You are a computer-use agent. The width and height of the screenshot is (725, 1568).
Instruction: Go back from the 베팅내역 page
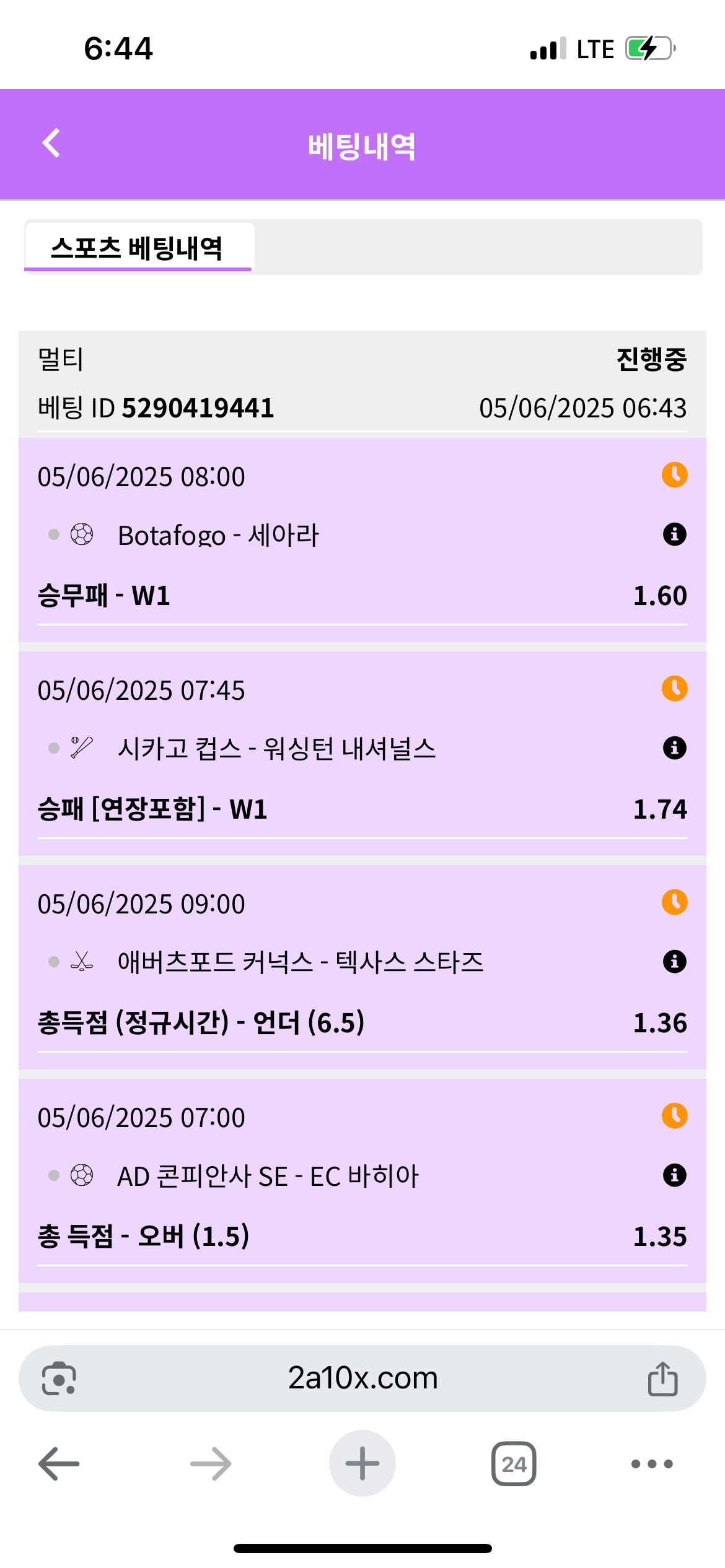[x=51, y=144]
